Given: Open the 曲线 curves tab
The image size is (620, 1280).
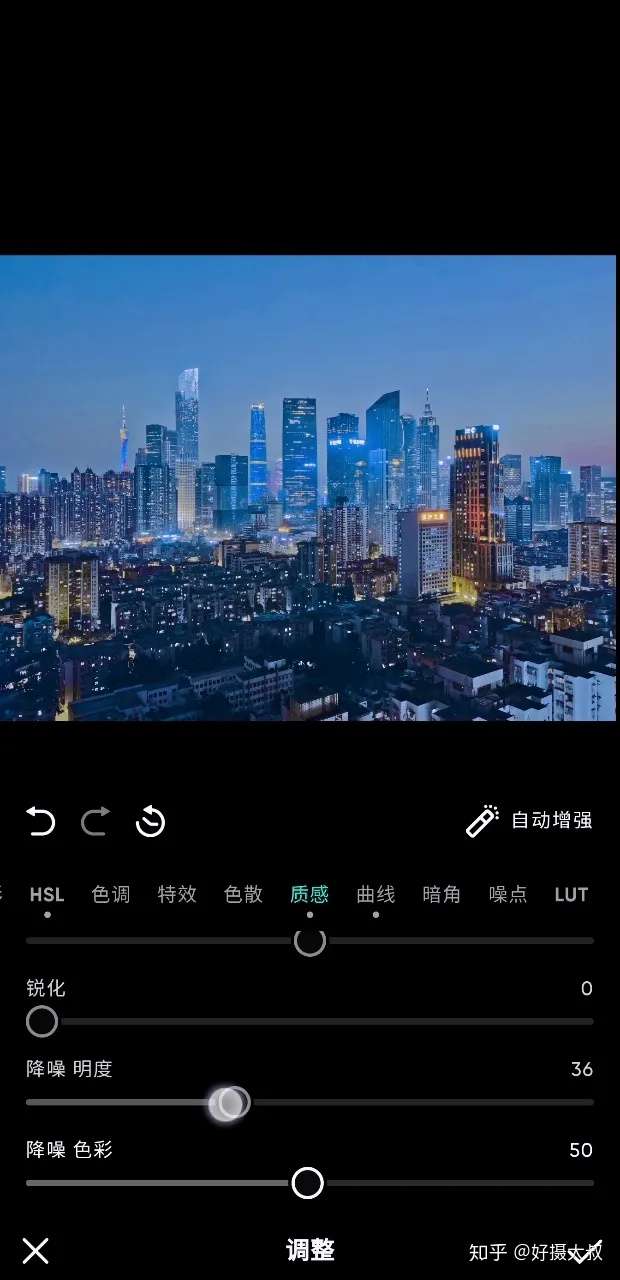Looking at the screenshot, I should coord(376,895).
